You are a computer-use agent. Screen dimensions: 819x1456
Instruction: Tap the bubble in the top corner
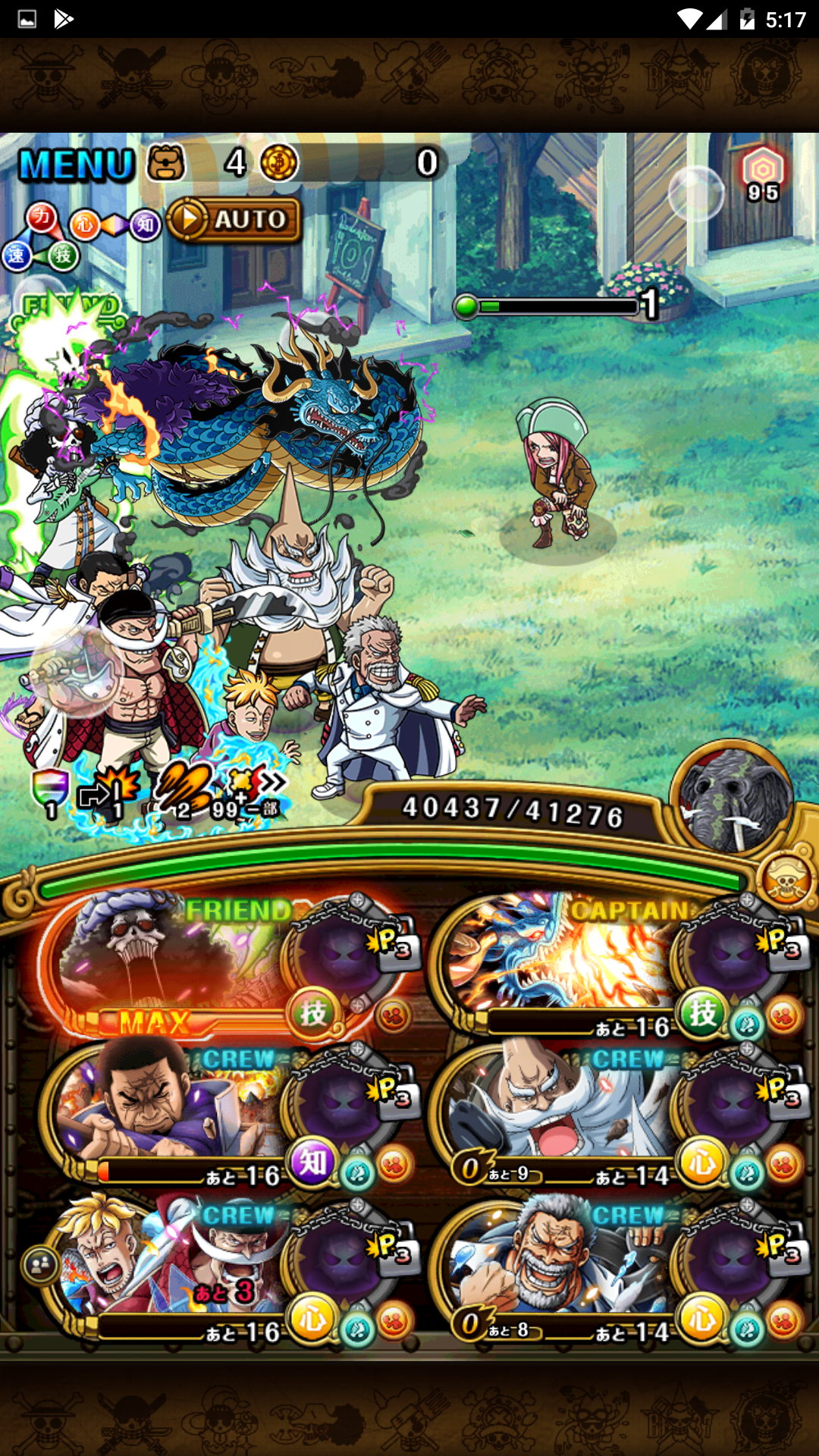(x=695, y=193)
